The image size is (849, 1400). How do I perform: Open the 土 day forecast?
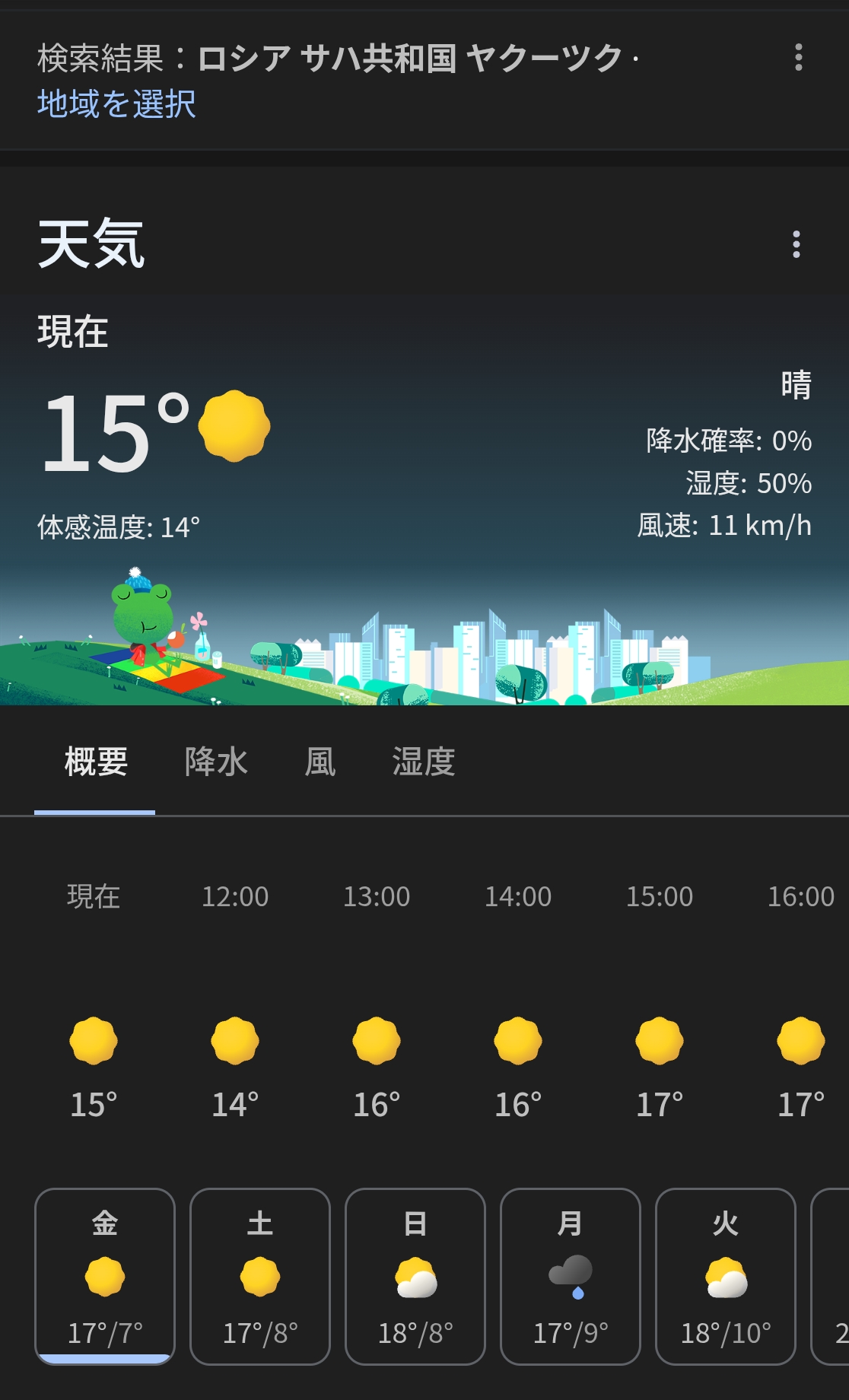[260, 1276]
